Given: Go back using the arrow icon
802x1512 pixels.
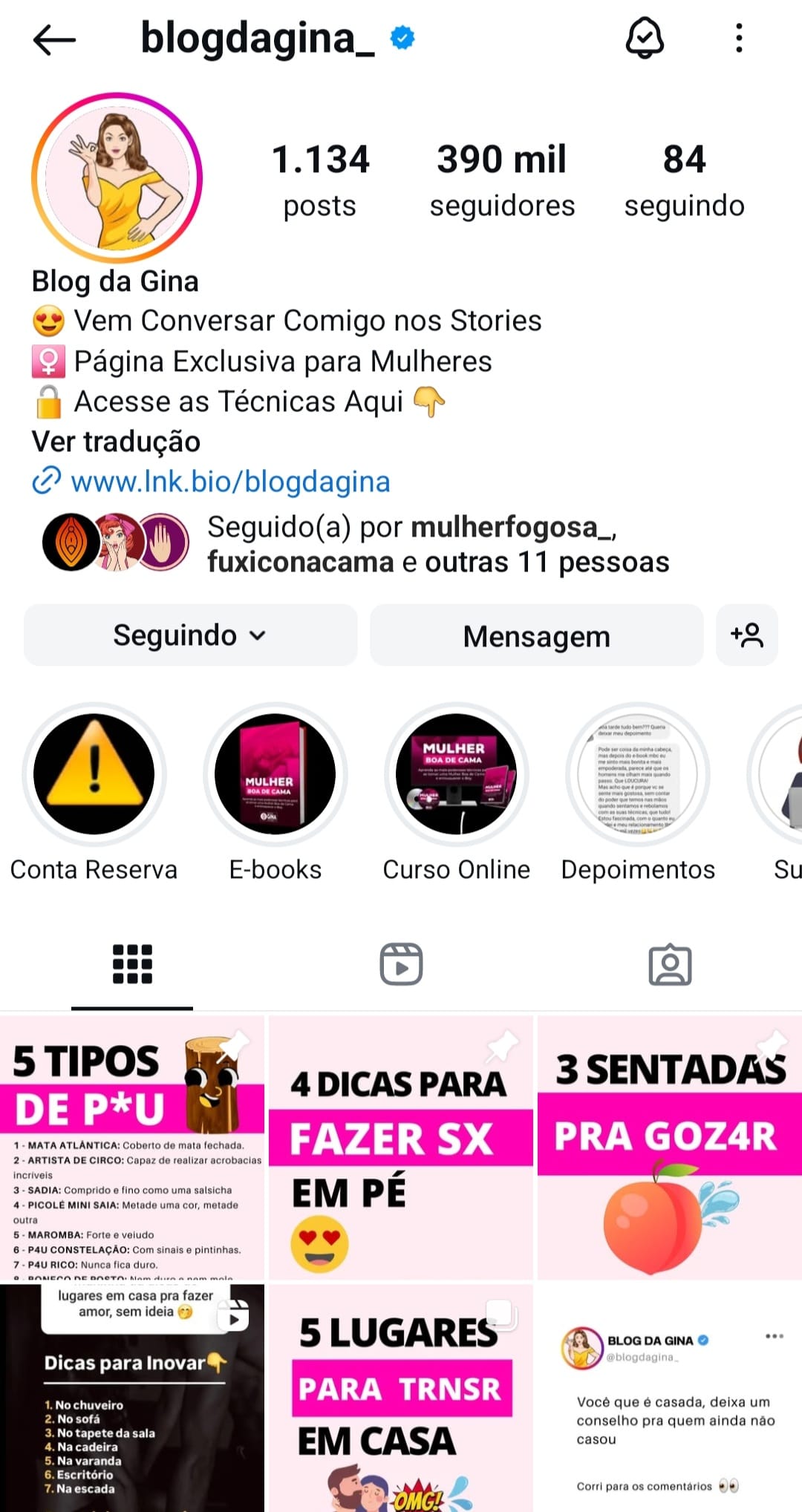Looking at the screenshot, I should (54, 39).
